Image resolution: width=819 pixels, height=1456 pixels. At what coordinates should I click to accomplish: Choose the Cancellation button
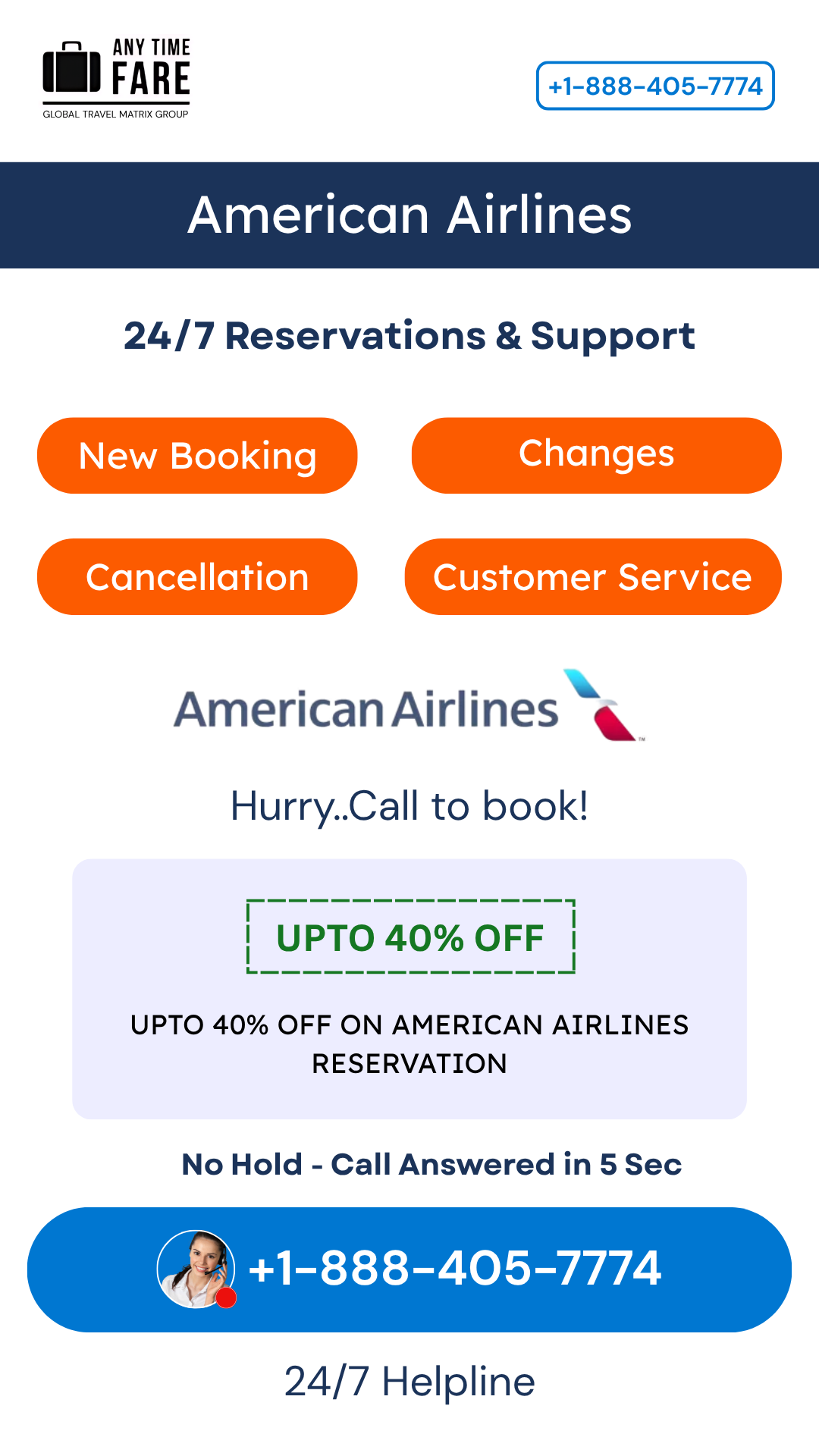click(x=197, y=577)
